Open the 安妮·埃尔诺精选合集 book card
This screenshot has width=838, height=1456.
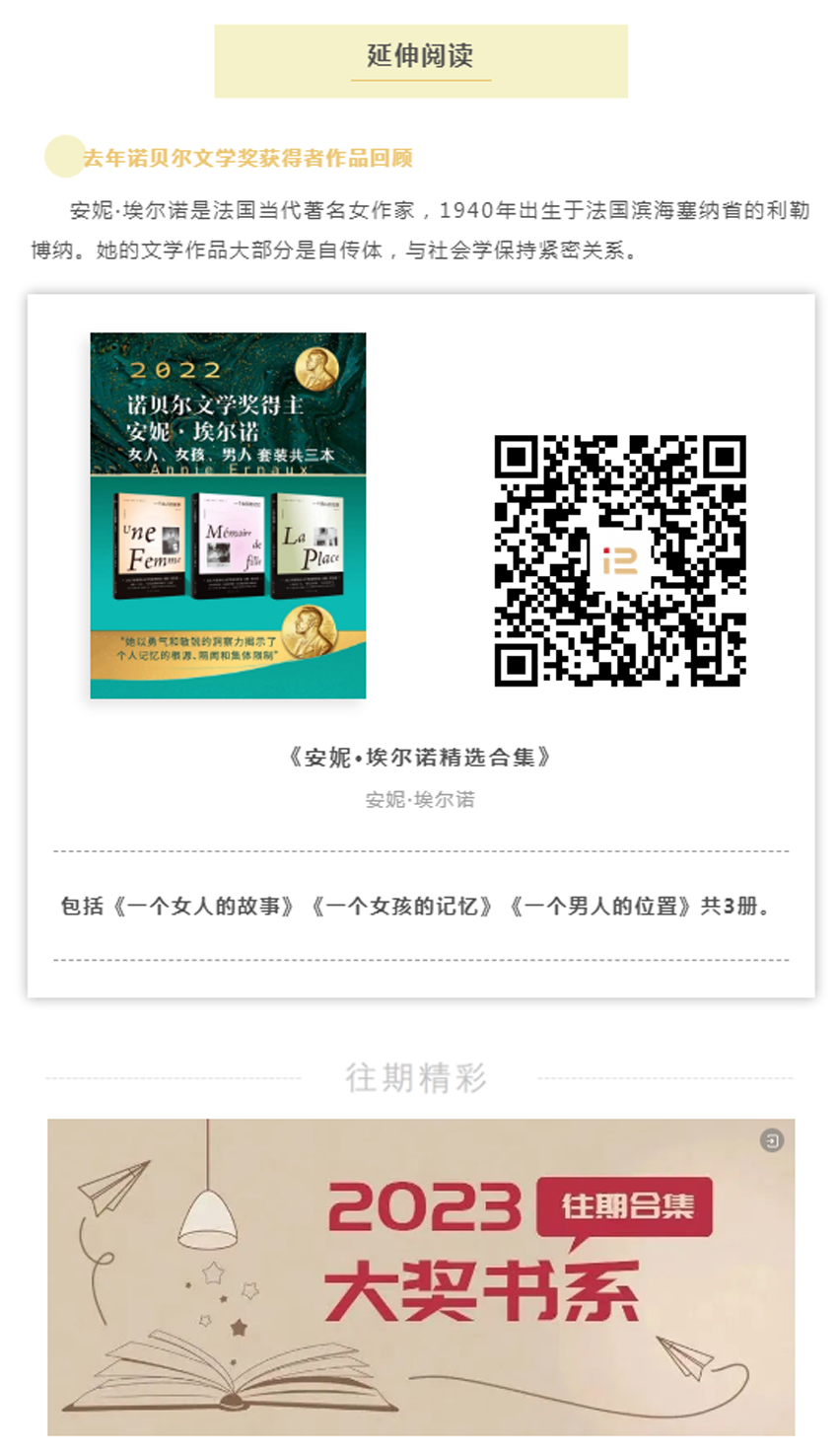click(x=420, y=757)
